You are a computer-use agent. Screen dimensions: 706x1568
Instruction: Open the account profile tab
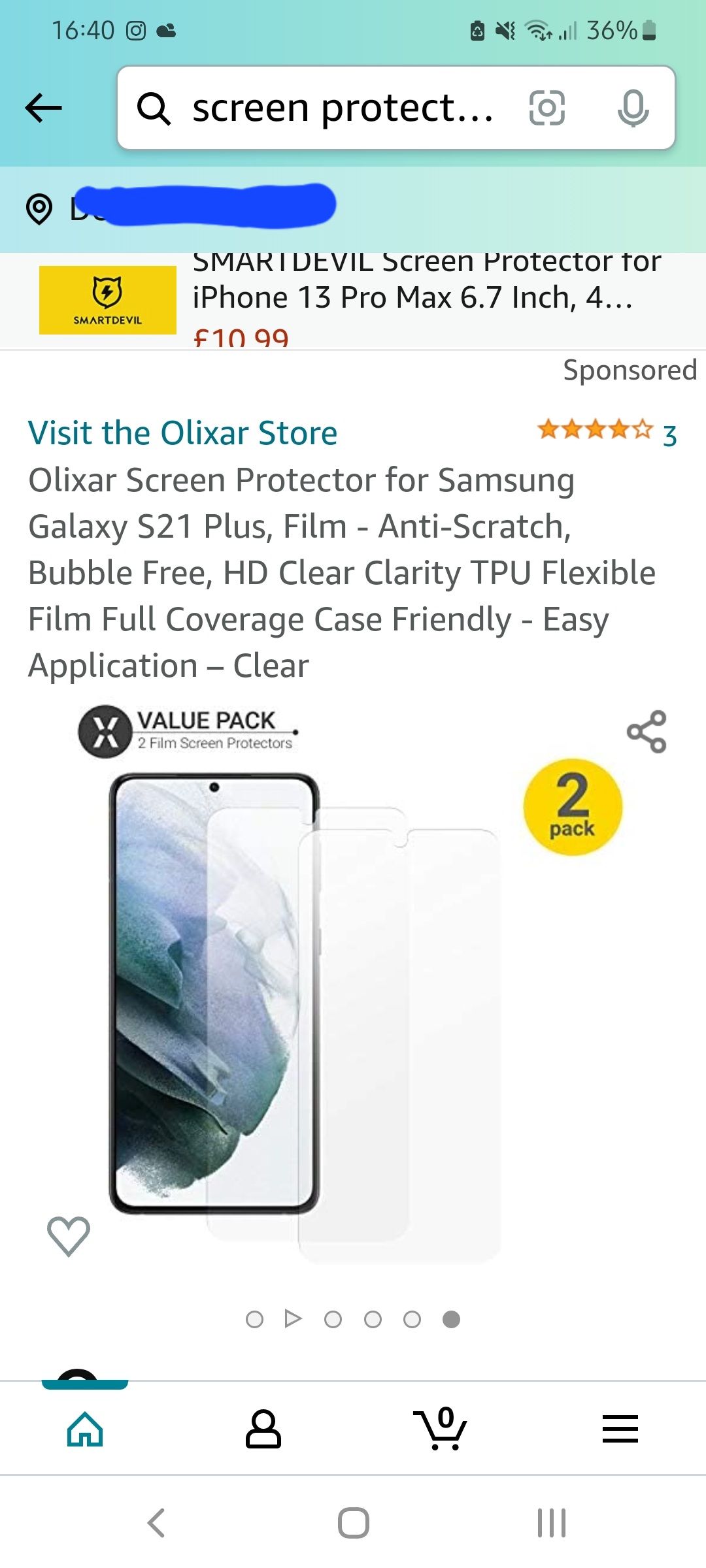pos(263,1429)
